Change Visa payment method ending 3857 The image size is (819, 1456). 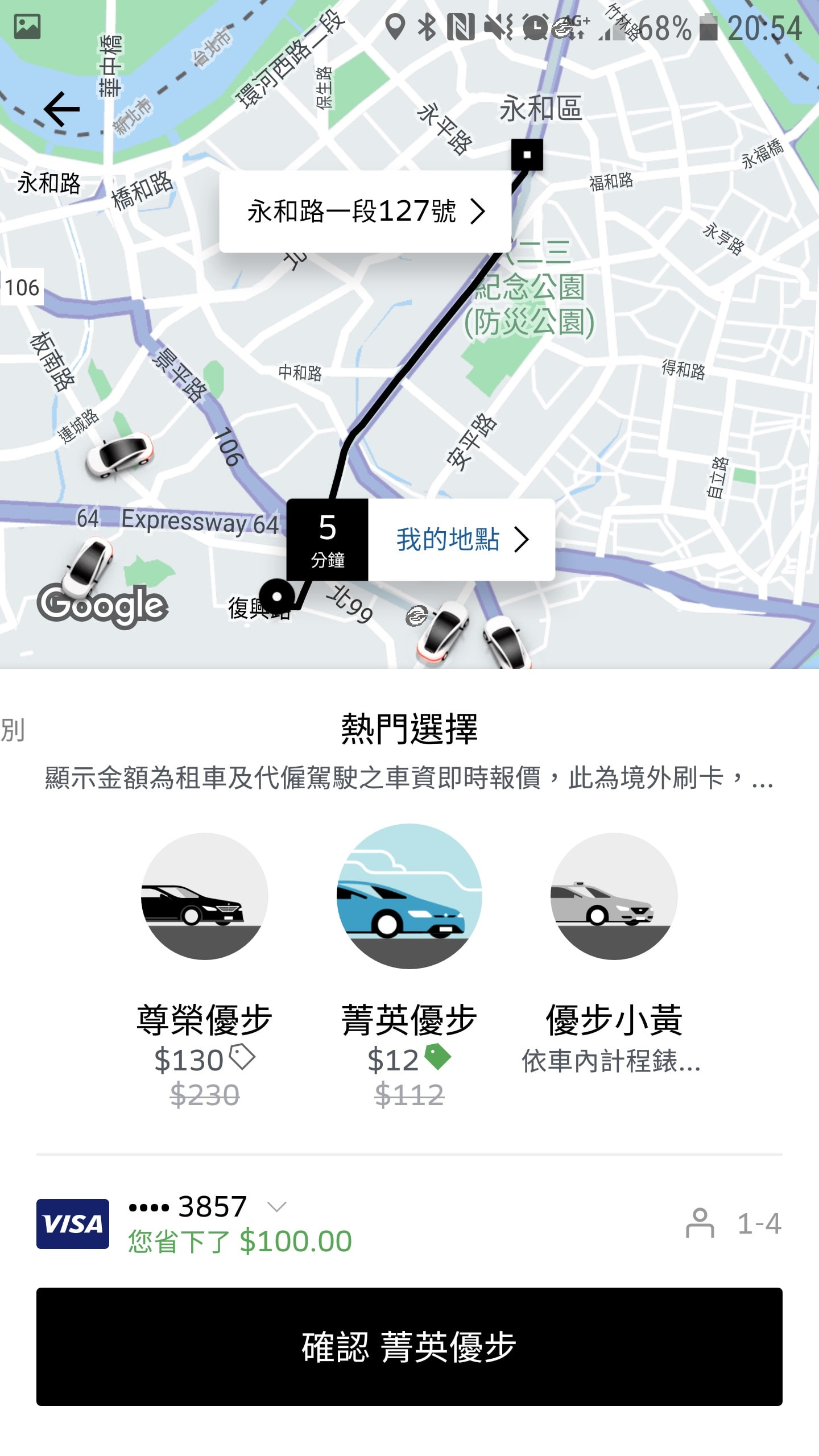tap(205, 1223)
